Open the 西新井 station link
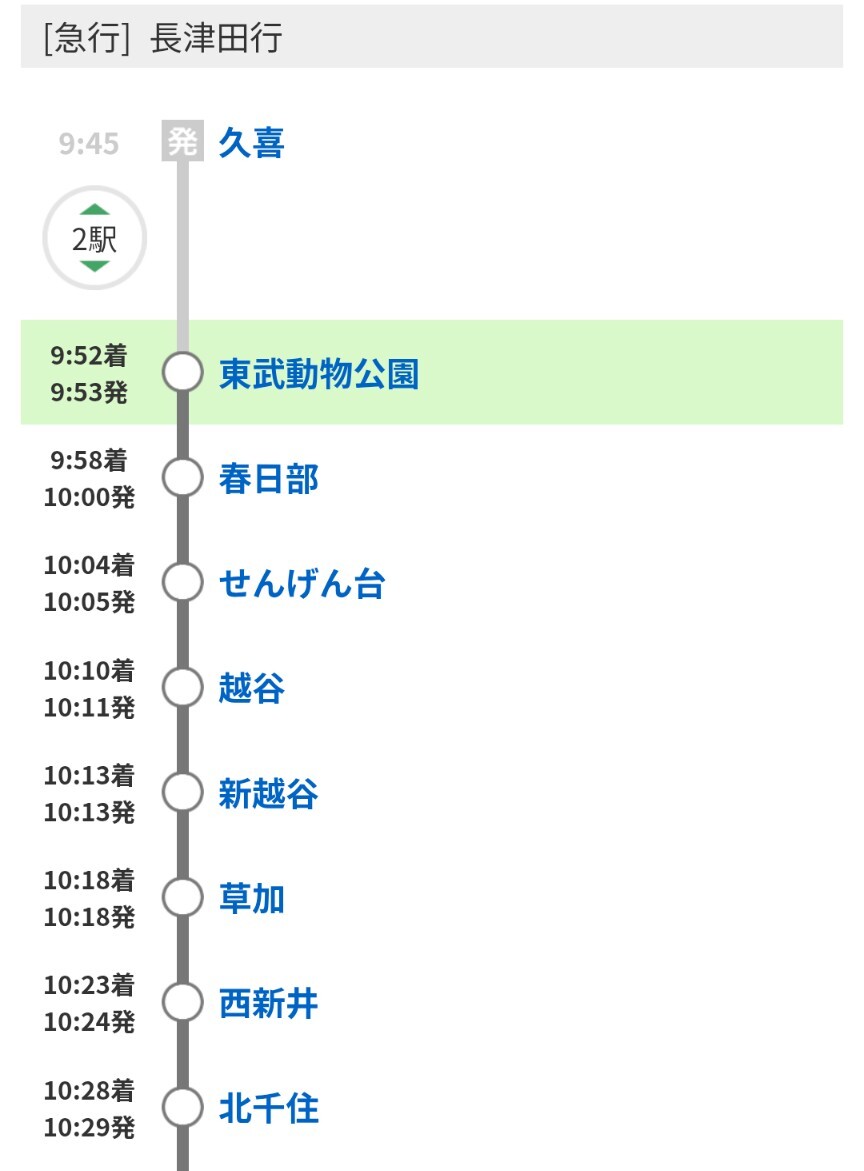 tap(268, 1004)
